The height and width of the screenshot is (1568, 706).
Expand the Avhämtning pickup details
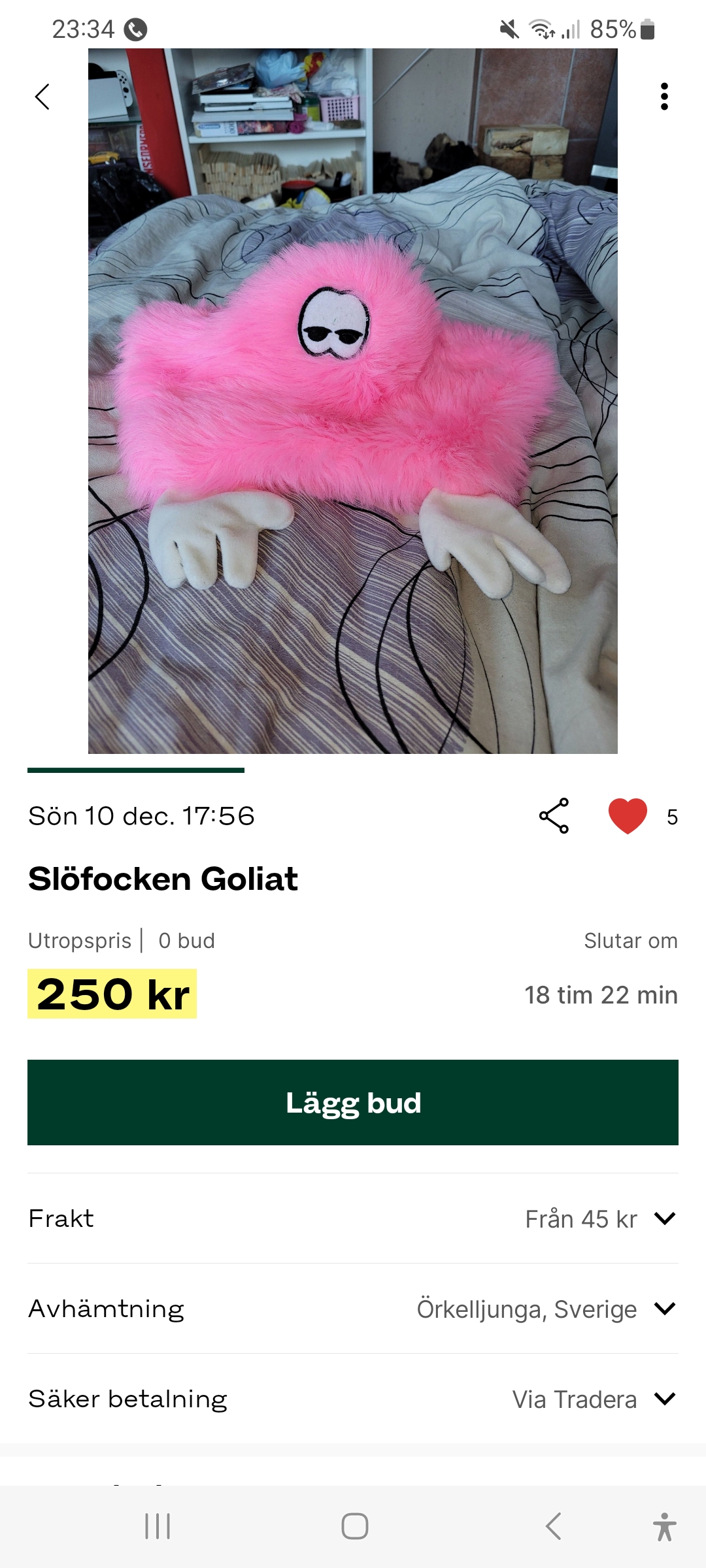click(x=664, y=1309)
